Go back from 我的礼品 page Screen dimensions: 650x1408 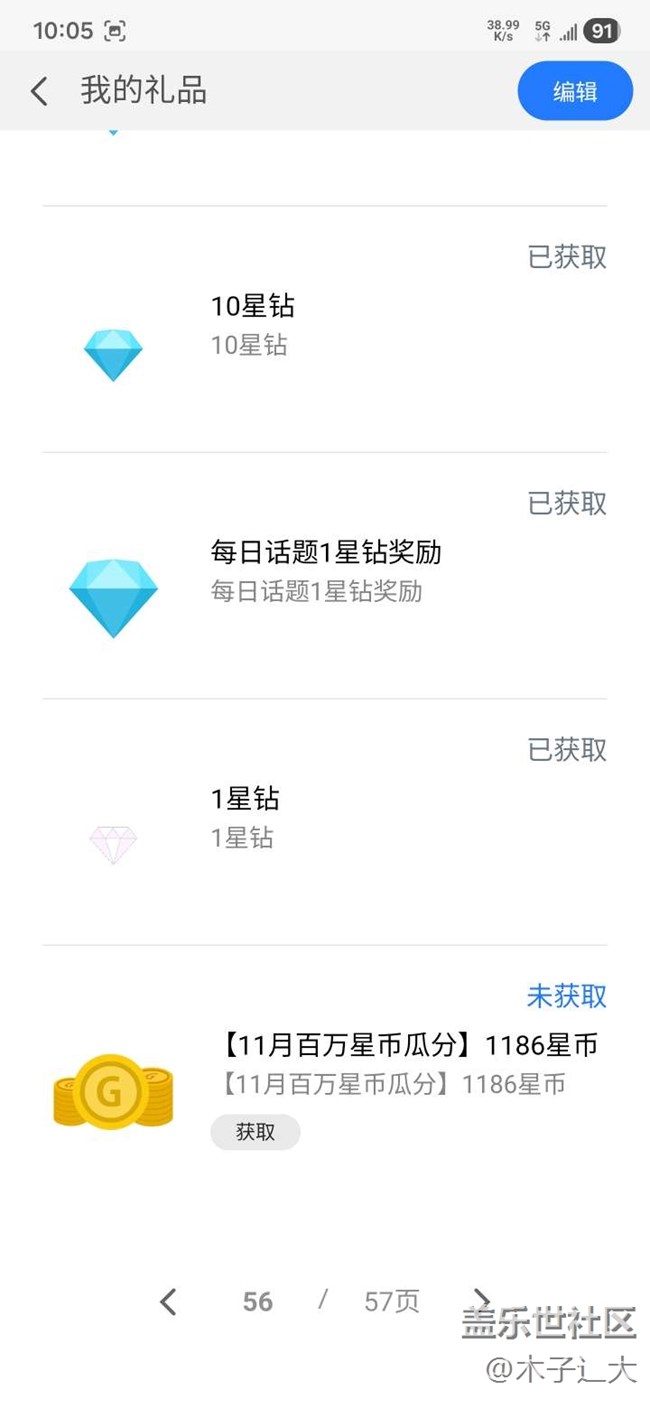[39, 92]
